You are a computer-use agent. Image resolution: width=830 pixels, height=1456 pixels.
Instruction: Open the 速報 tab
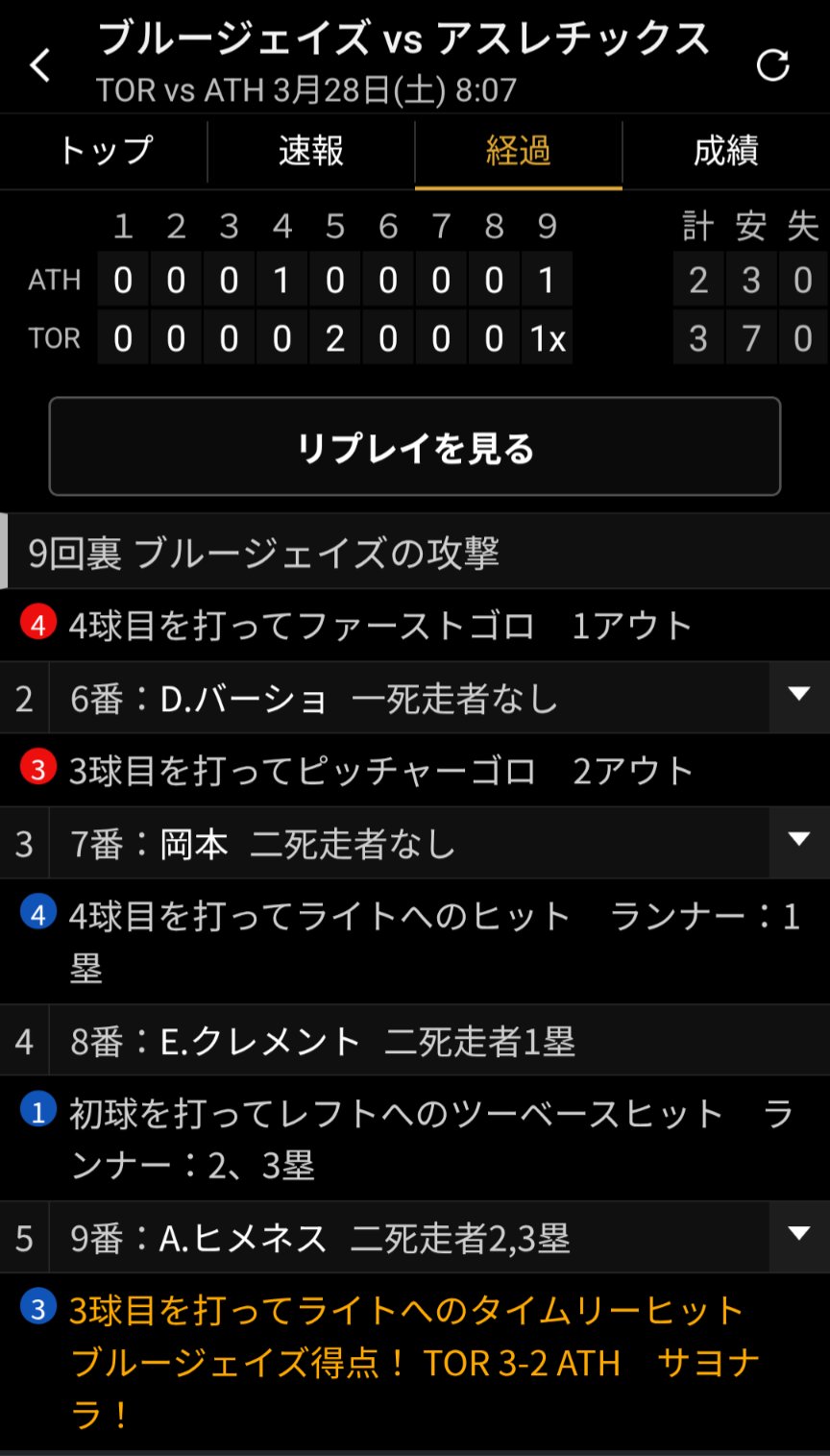point(311,151)
